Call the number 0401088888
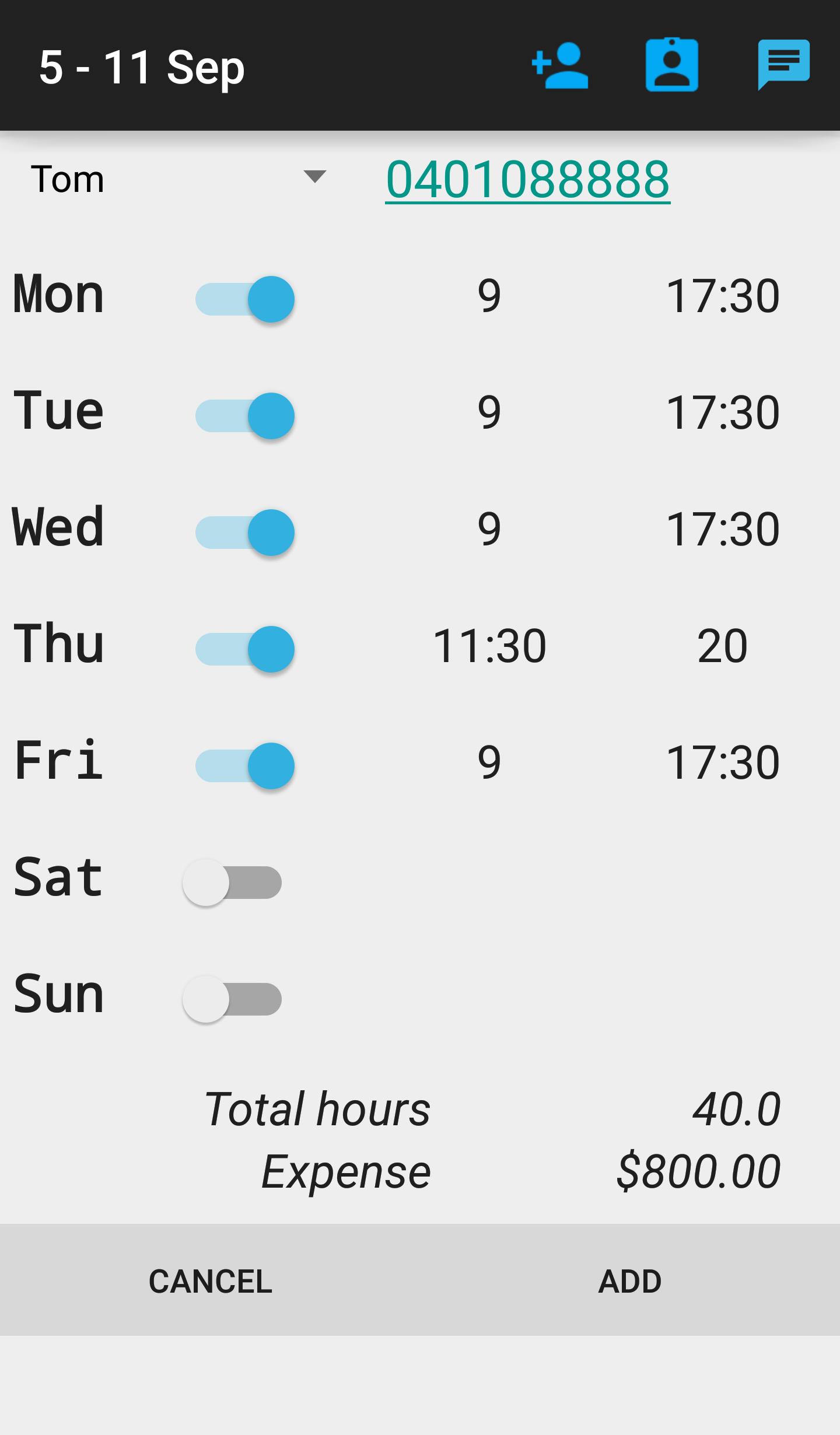840x1435 pixels. tap(527, 179)
